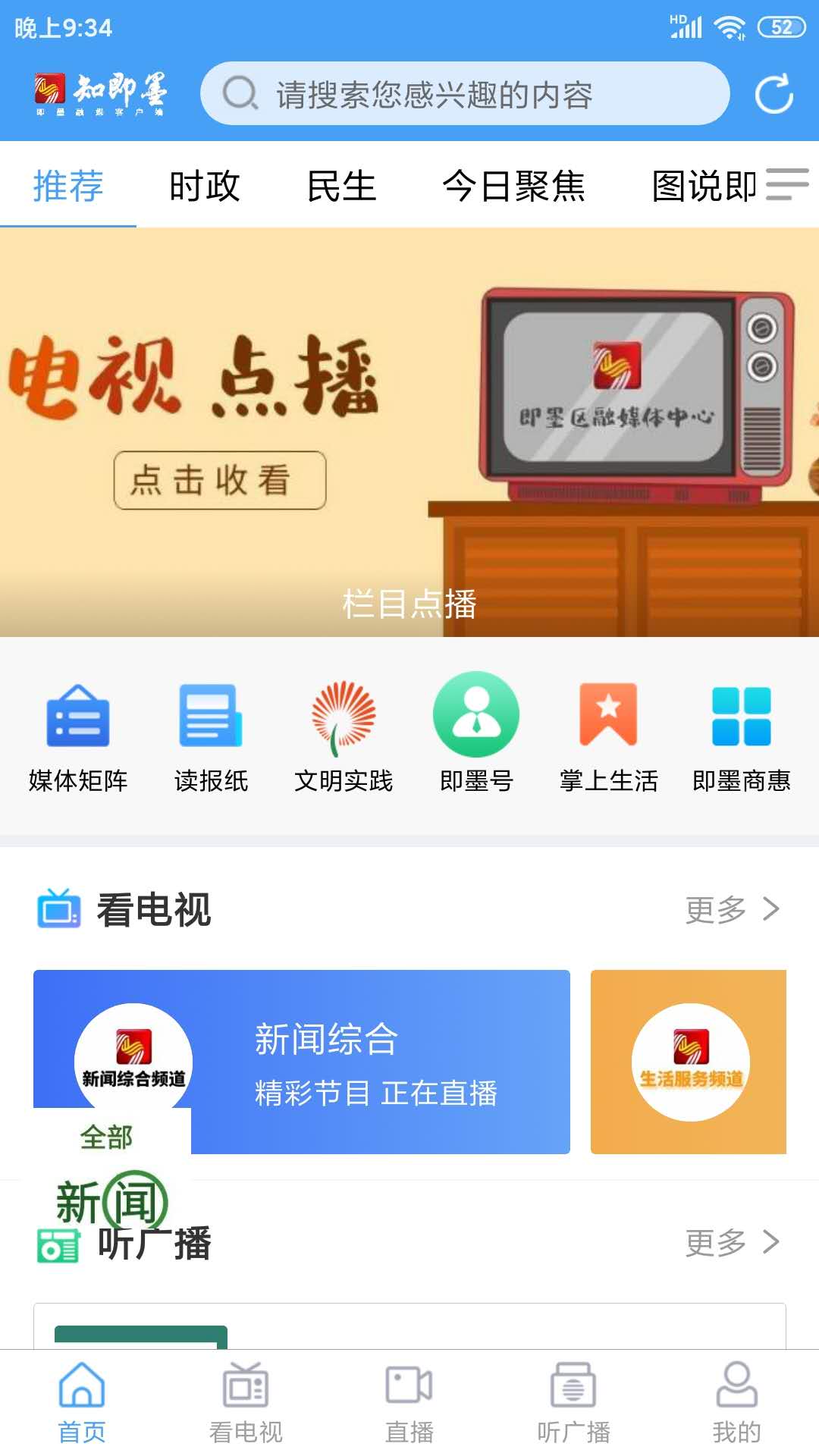Switch to the 时政 news tab
819x1456 pixels.
point(206,184)
